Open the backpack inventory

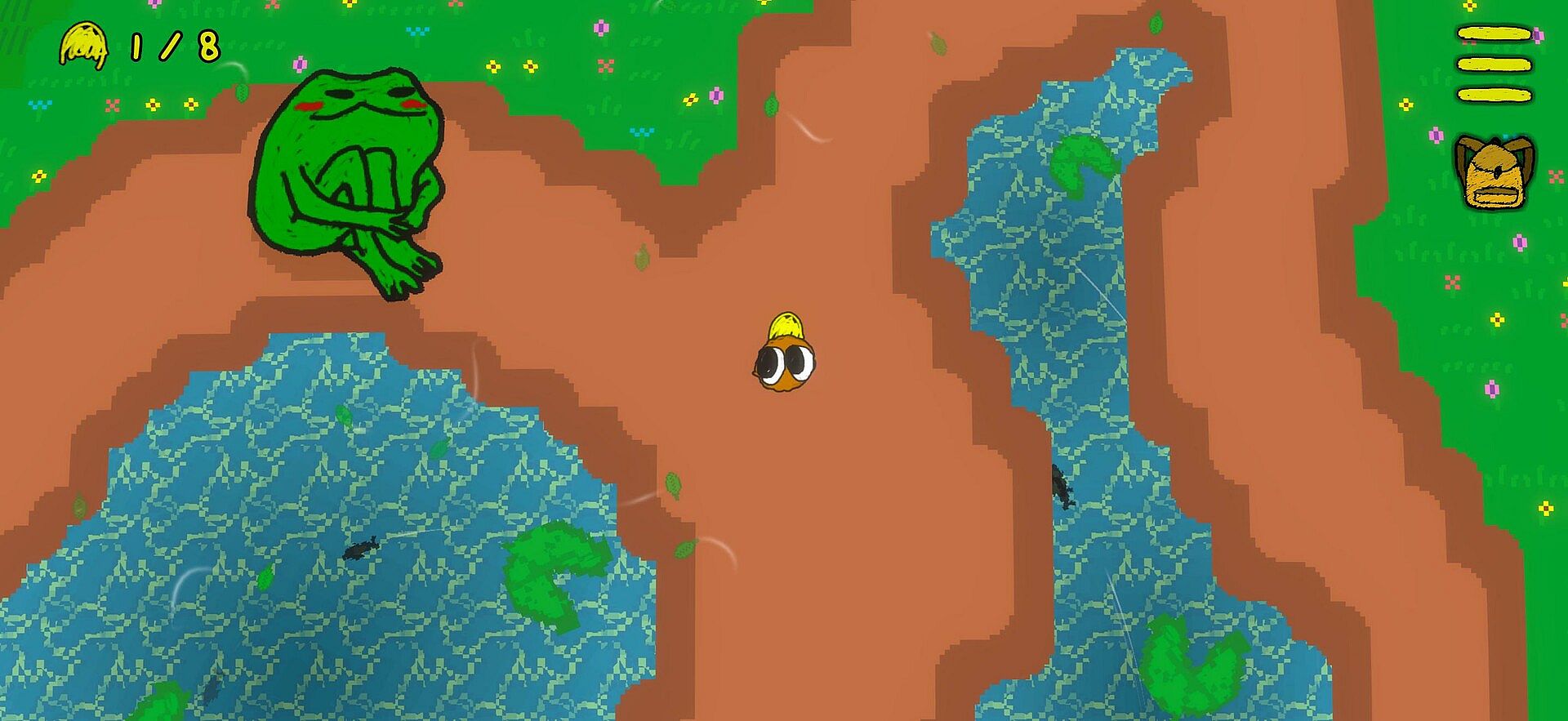(1494, 173)
